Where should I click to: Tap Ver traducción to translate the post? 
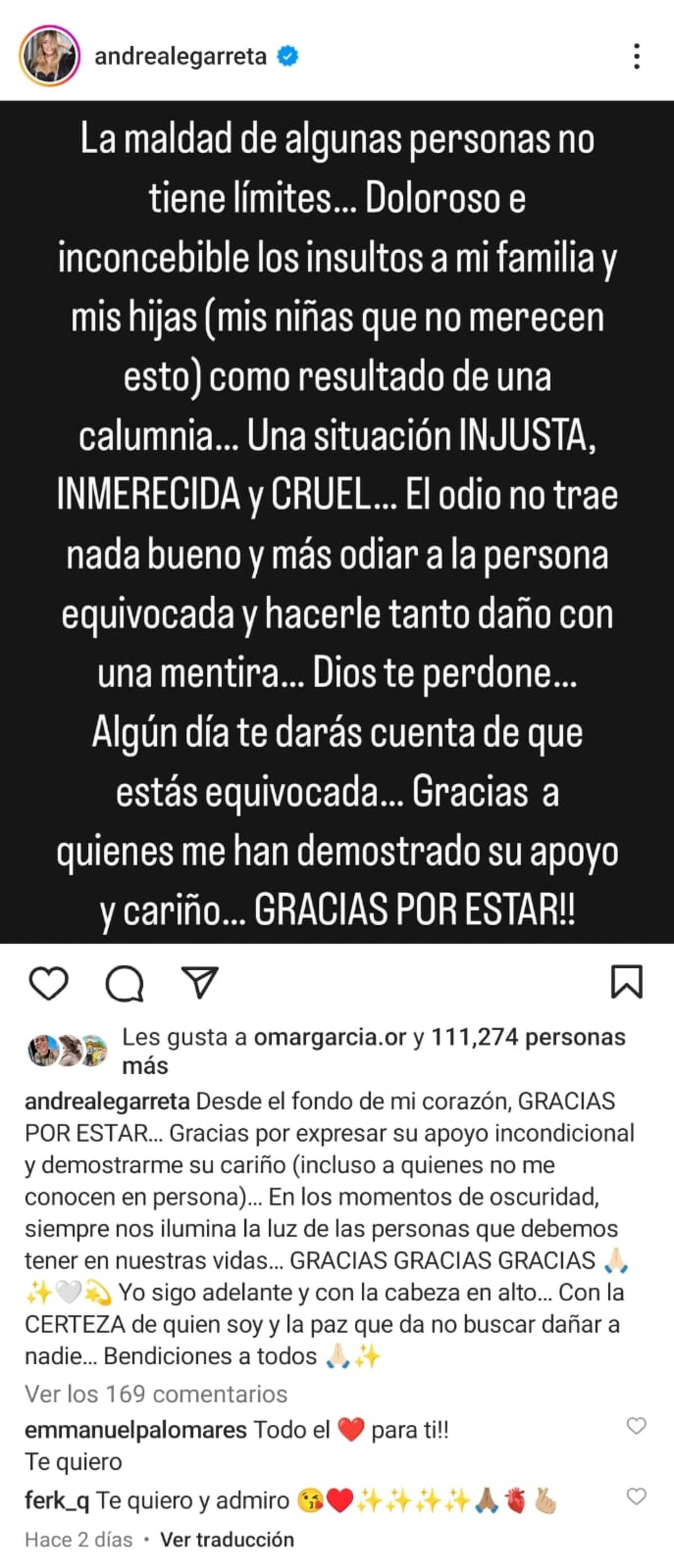227,1539
